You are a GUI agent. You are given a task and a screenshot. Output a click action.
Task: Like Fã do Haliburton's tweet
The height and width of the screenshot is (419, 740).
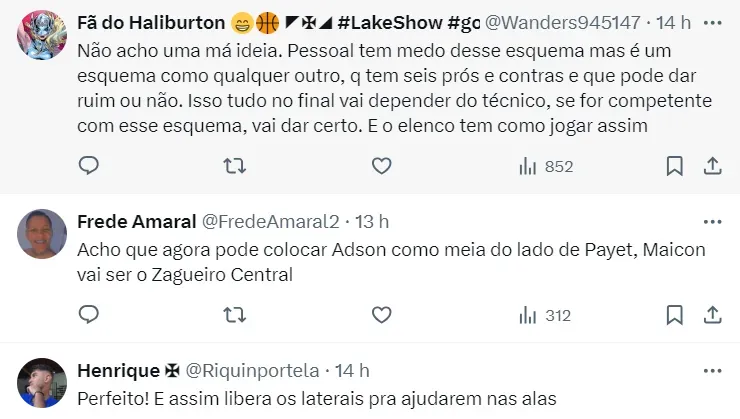381,166
